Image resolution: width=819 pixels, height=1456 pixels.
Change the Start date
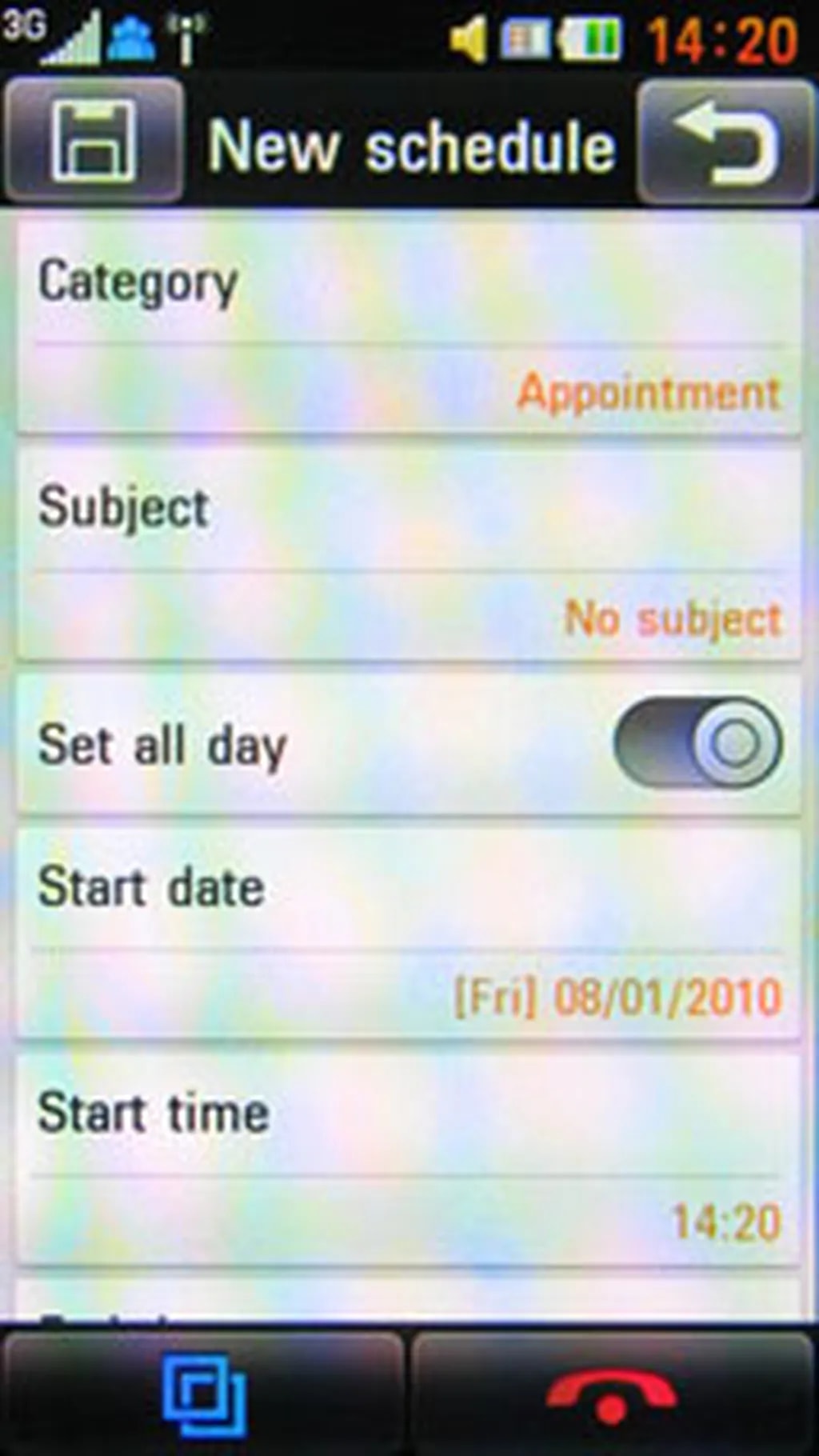point(409,934)
